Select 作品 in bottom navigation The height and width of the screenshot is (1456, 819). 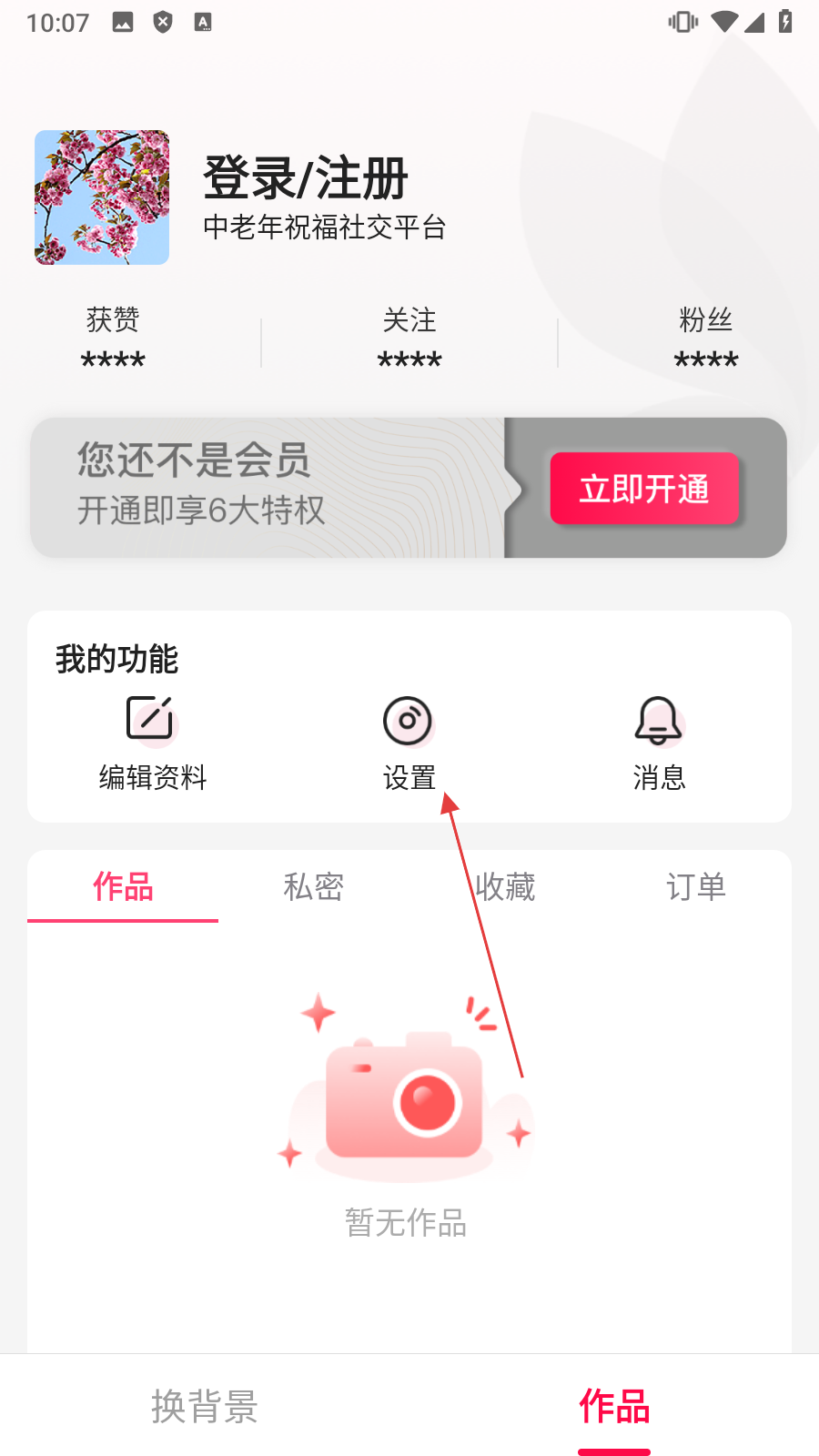tap(614, 1406)
